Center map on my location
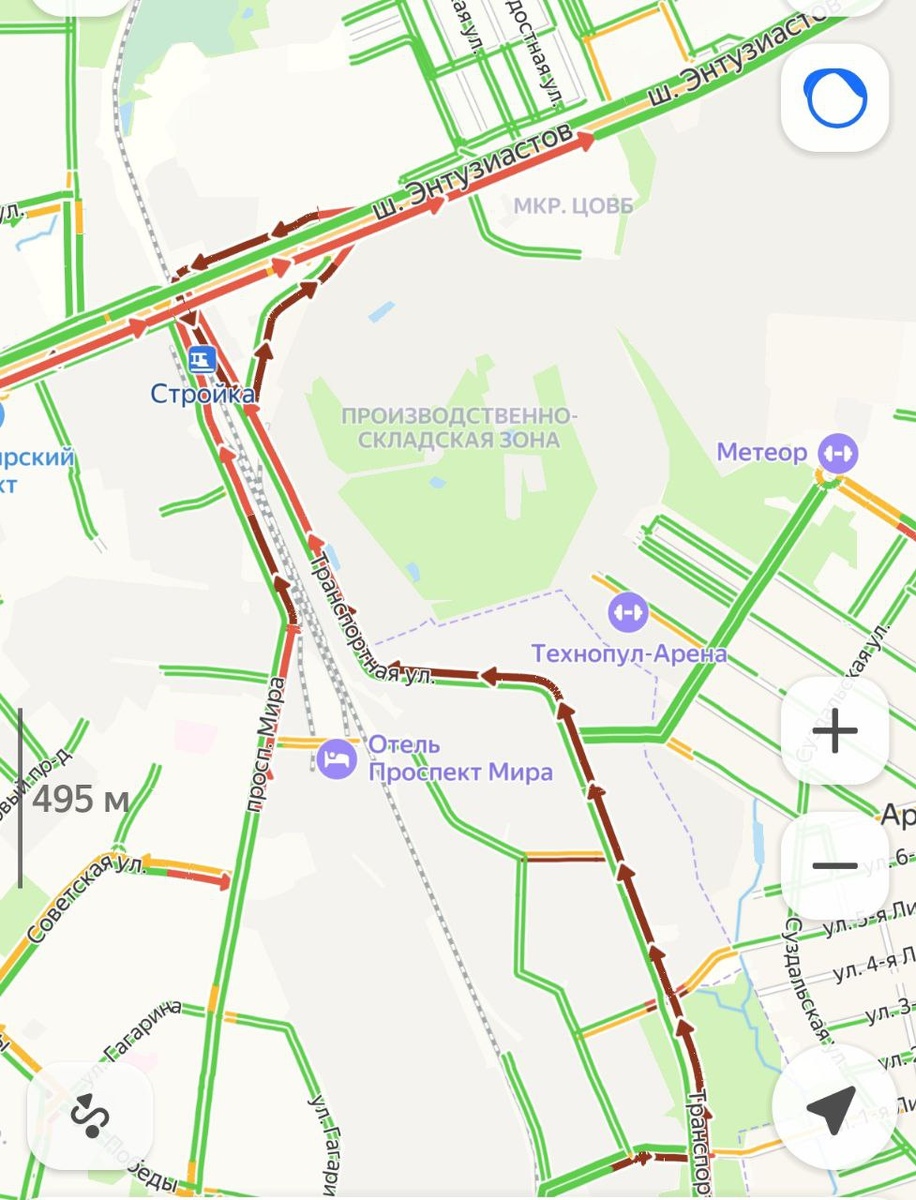This screenshot has height=1200, width=916. coord(835,1109)
